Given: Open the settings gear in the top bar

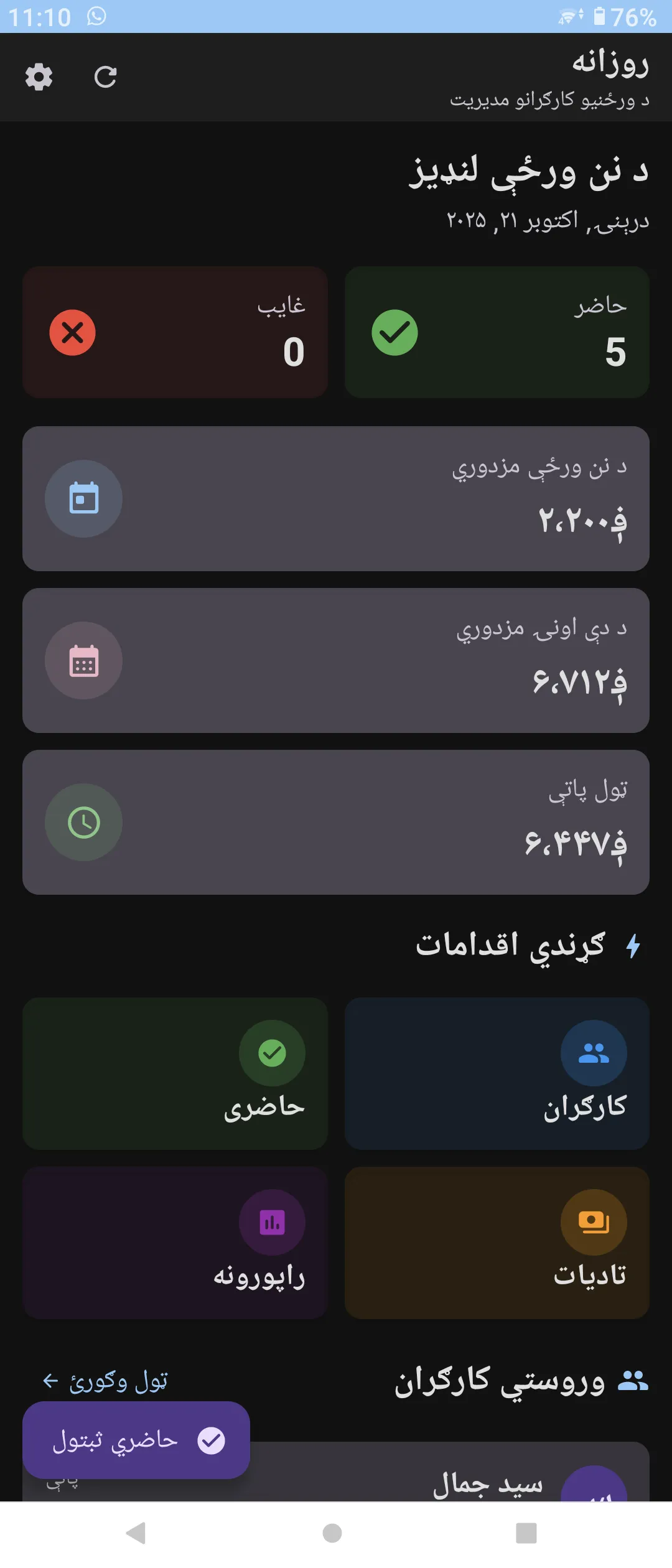Looking at the screenshot, I should click(37, 77).
